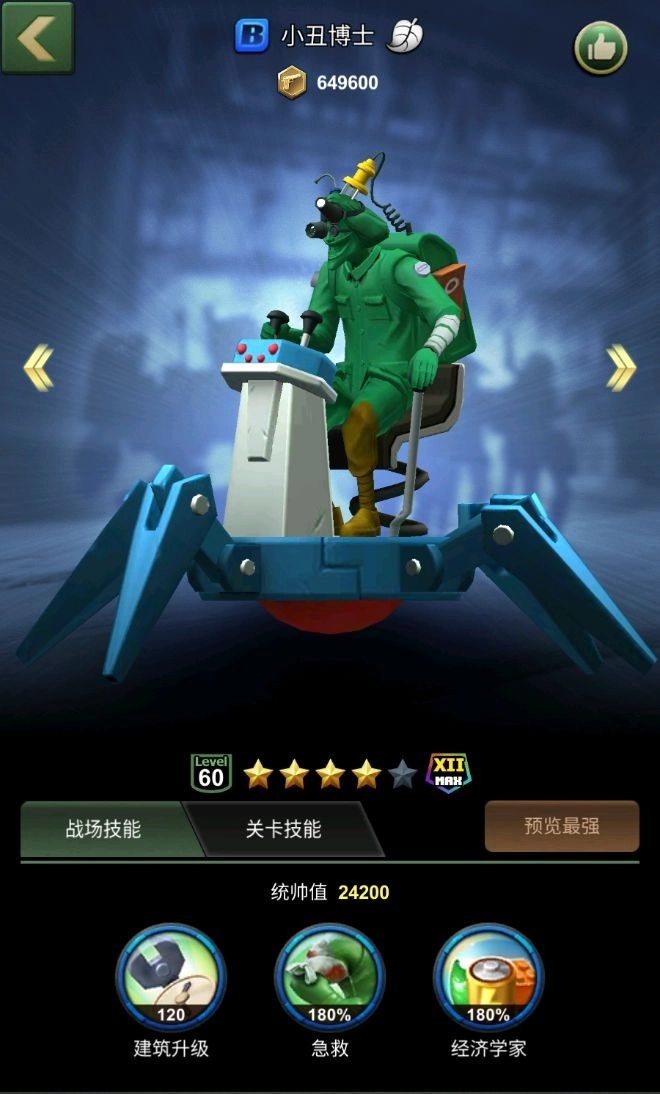Show the next hero with right arrows

(621, 367)
